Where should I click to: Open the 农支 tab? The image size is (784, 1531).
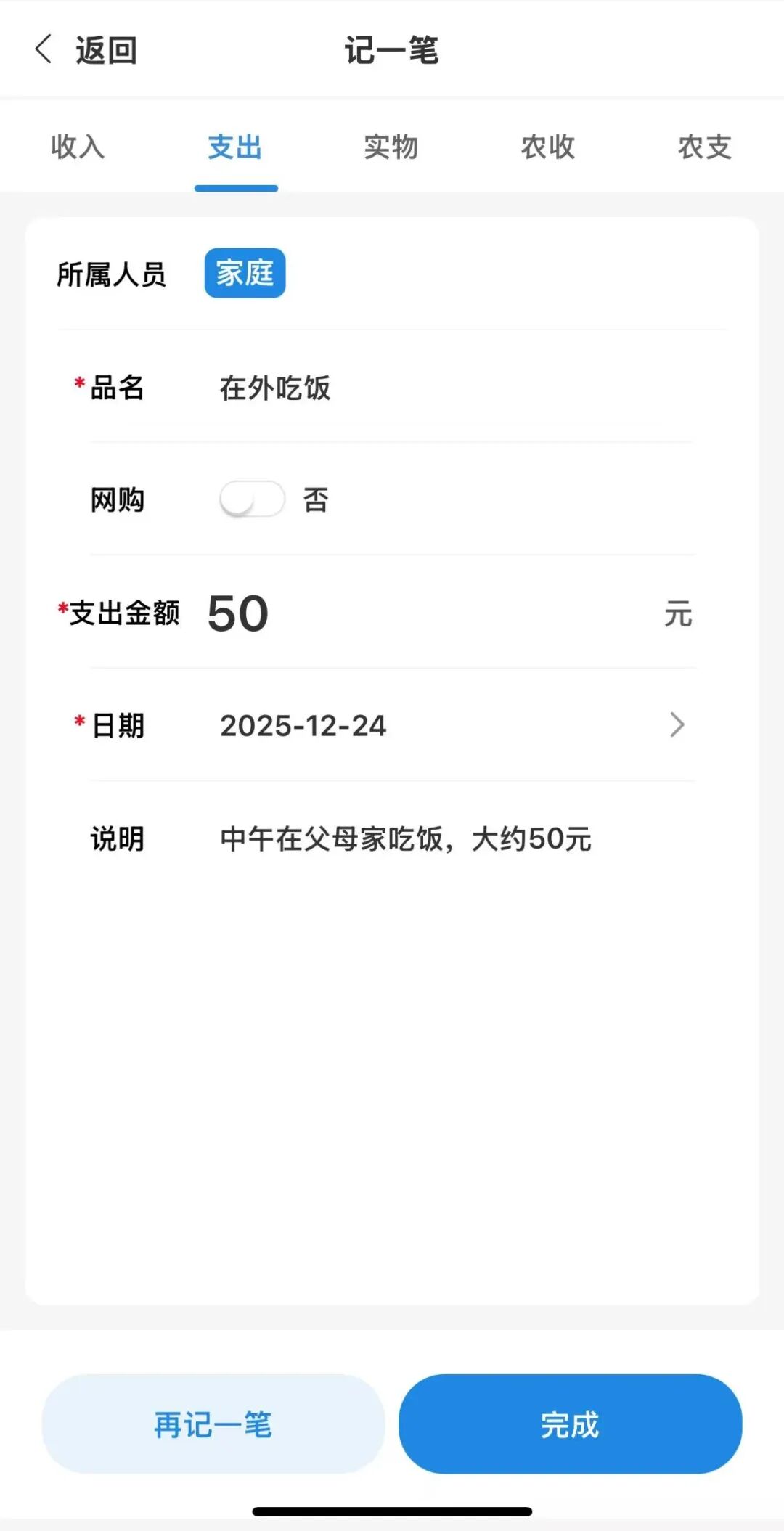[704, 147]
